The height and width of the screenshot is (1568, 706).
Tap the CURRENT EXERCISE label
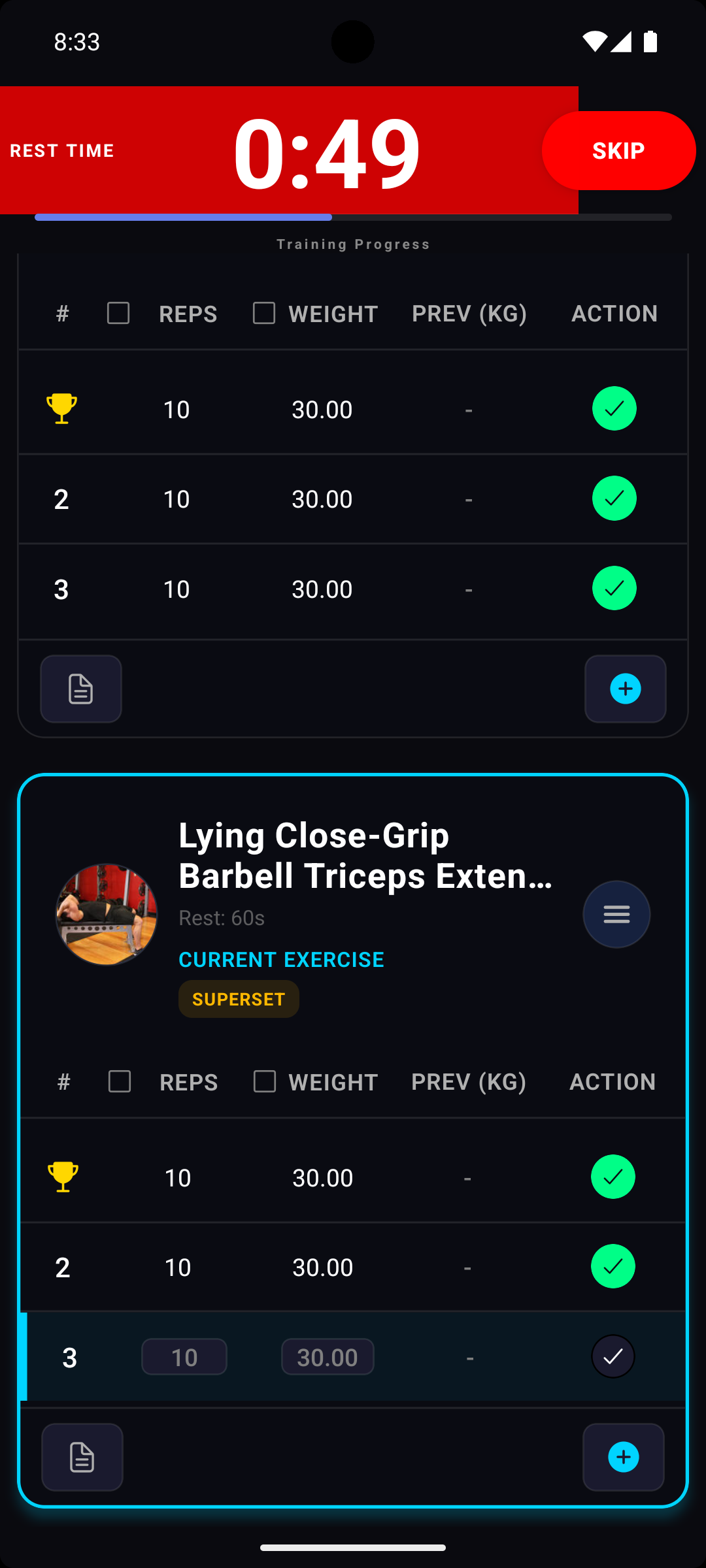281,958
